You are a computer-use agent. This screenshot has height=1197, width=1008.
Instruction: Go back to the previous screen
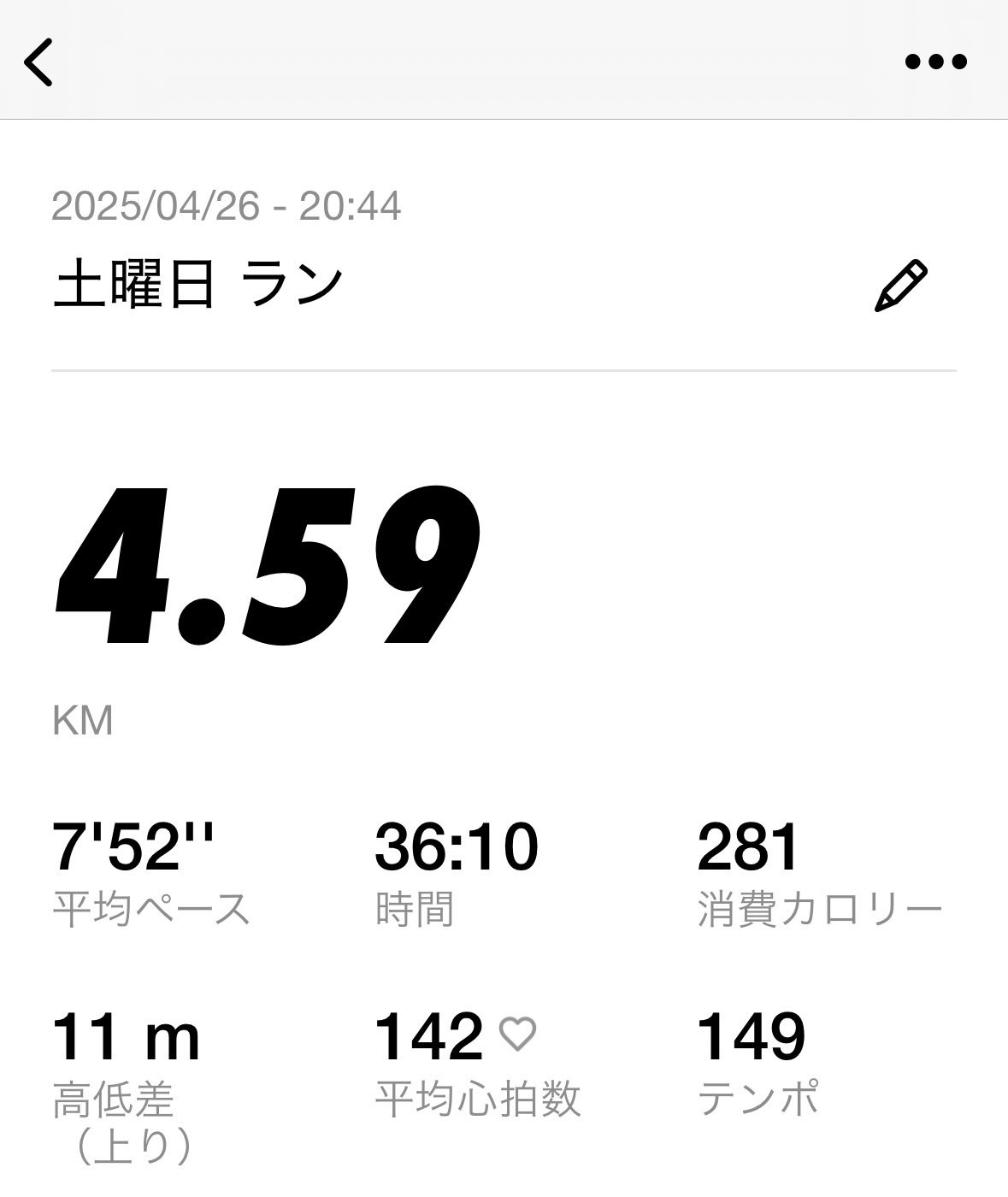(x=39, y=62)
